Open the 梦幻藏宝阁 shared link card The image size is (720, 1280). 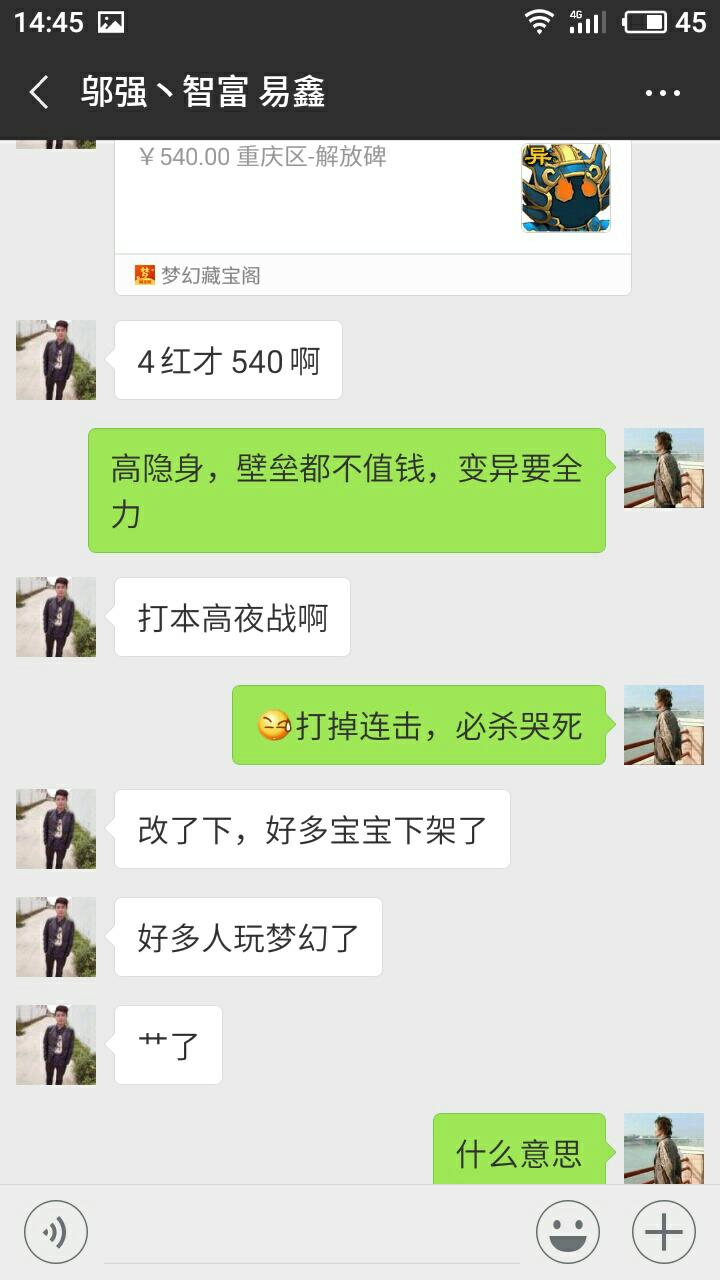pyautogui.click(x=372, y=215)
